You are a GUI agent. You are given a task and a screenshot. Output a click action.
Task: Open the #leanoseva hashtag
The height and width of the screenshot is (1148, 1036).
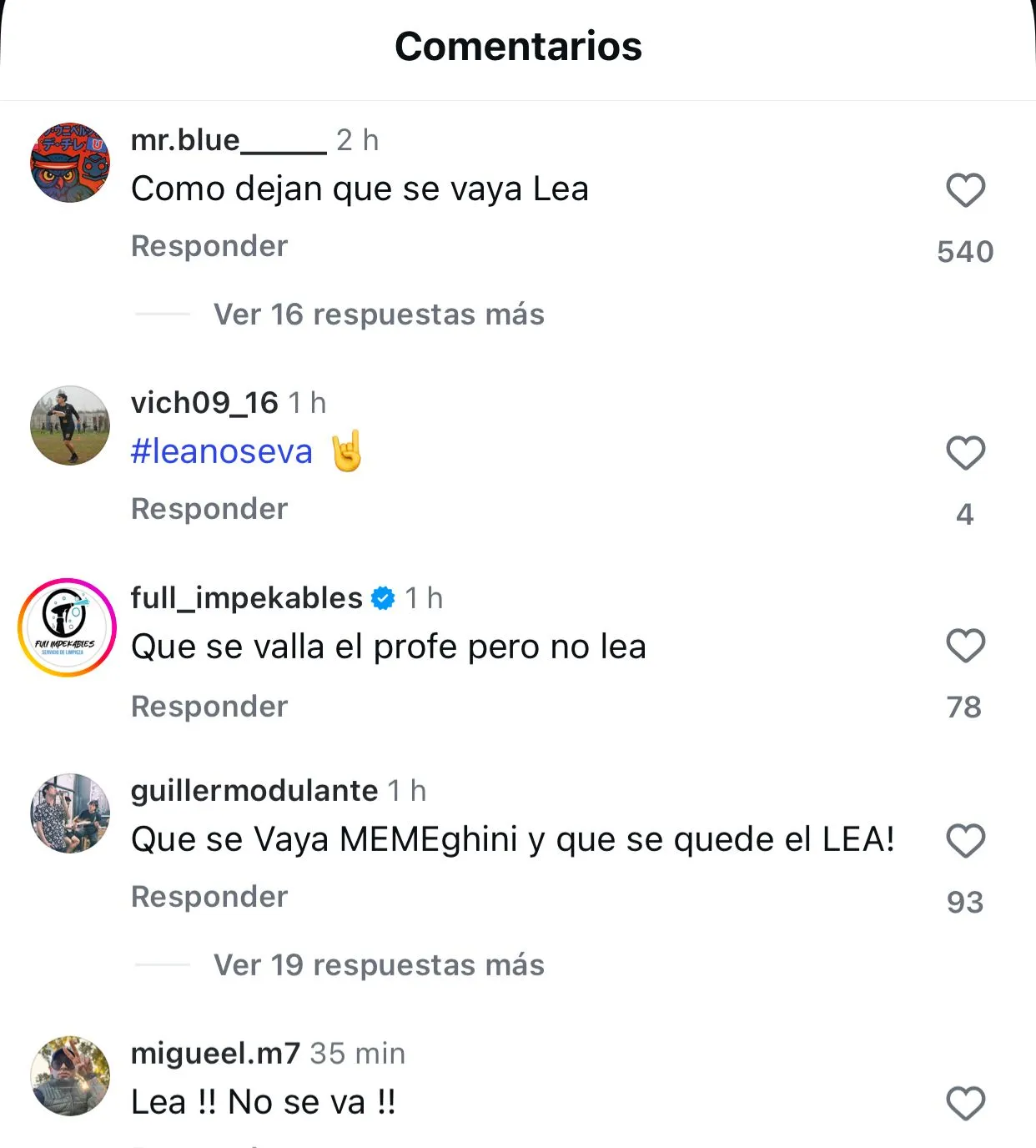click(x=222, y=451)
